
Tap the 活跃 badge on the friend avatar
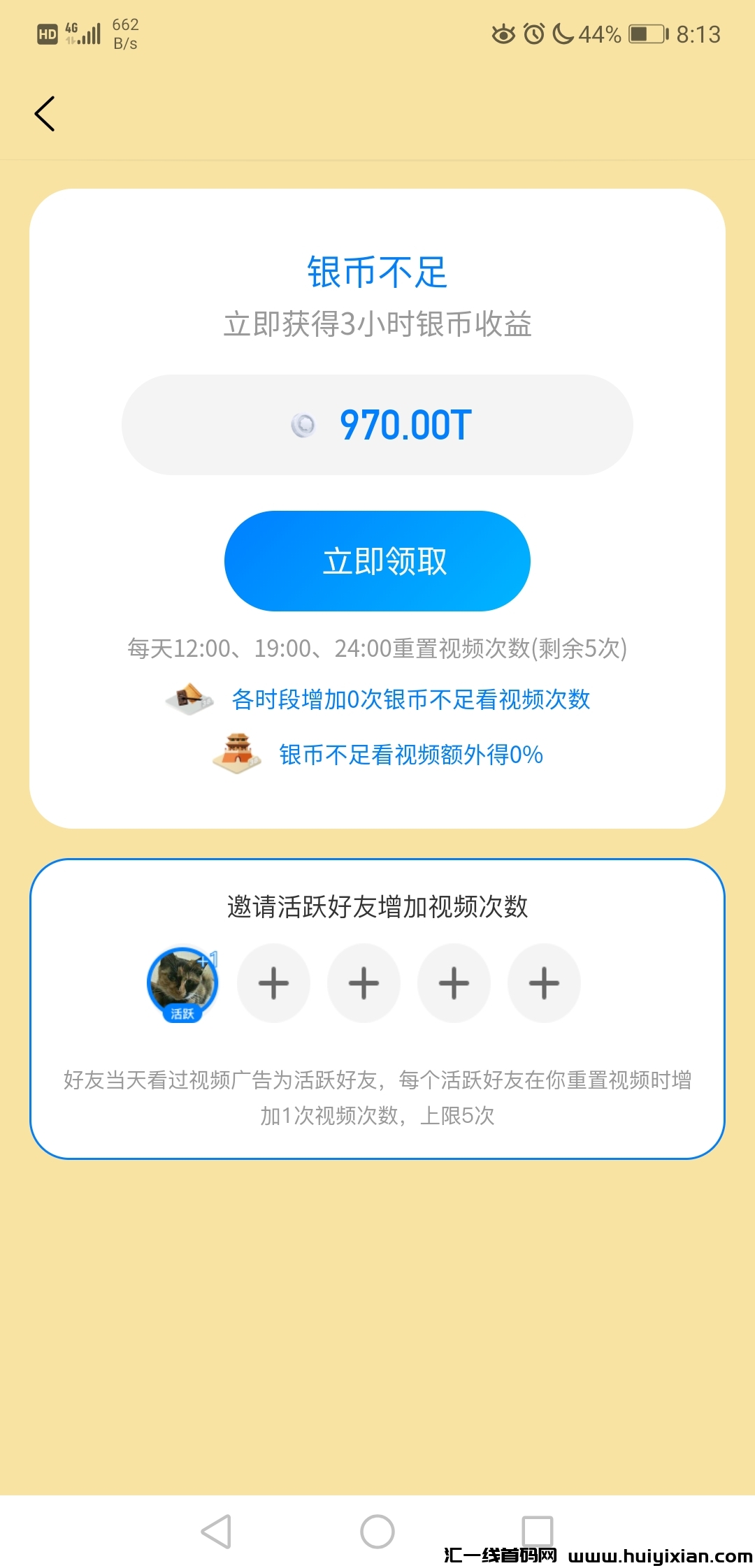click(183, 1015)
